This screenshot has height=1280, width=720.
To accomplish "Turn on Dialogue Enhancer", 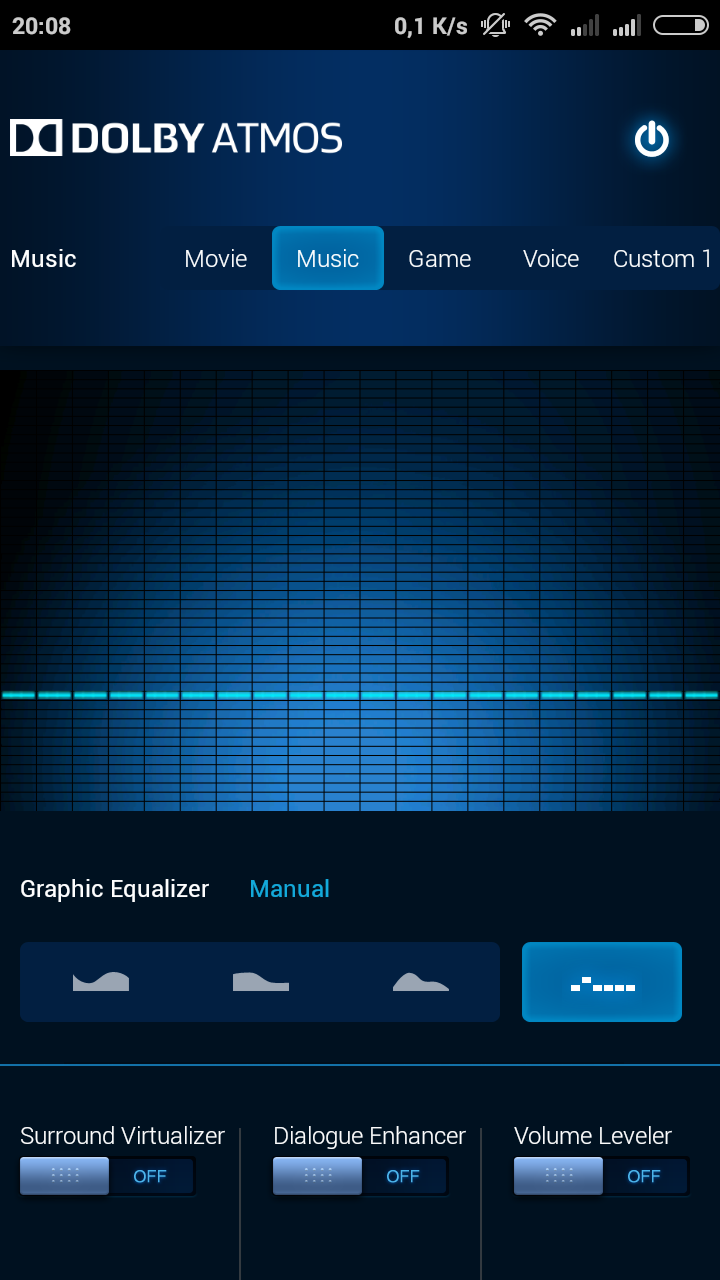I will pyautogui.click(x=360, y=1176).
